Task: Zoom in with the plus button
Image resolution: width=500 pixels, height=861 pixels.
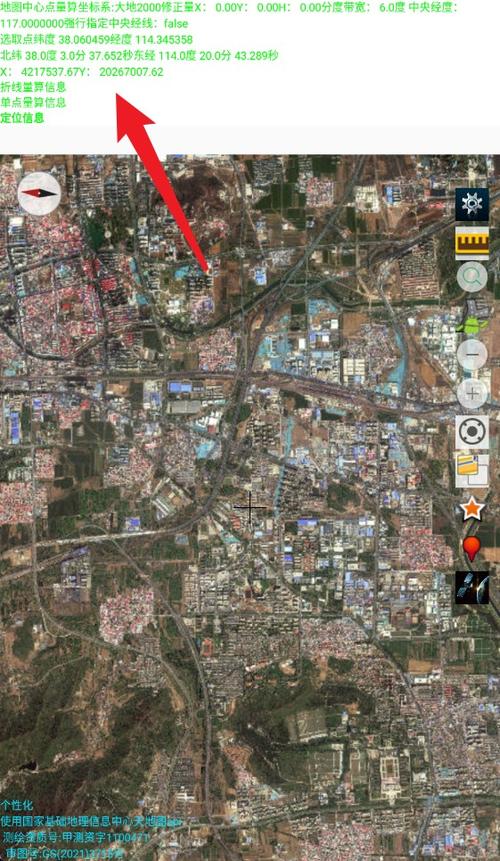Action: click(x=471, y=393)
